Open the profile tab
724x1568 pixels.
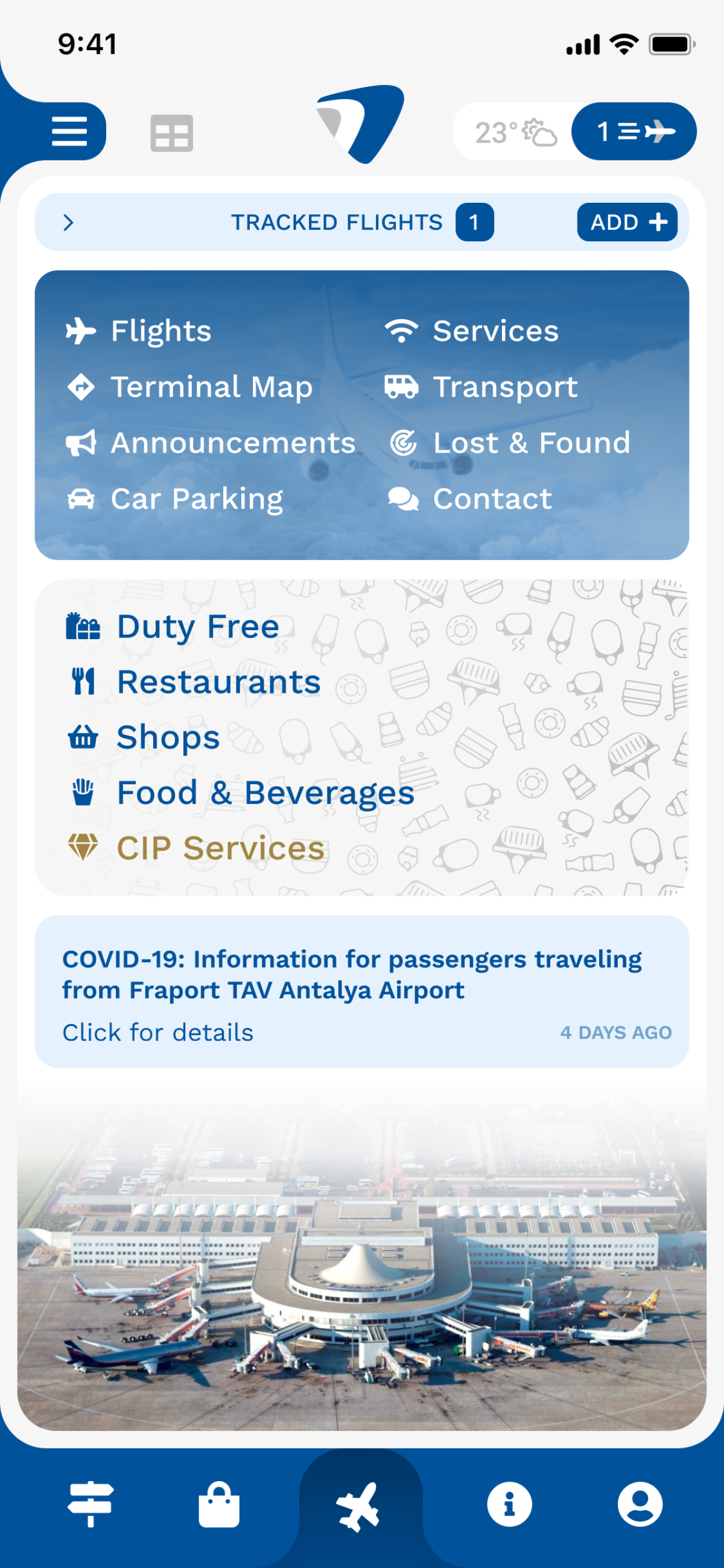640,1504
